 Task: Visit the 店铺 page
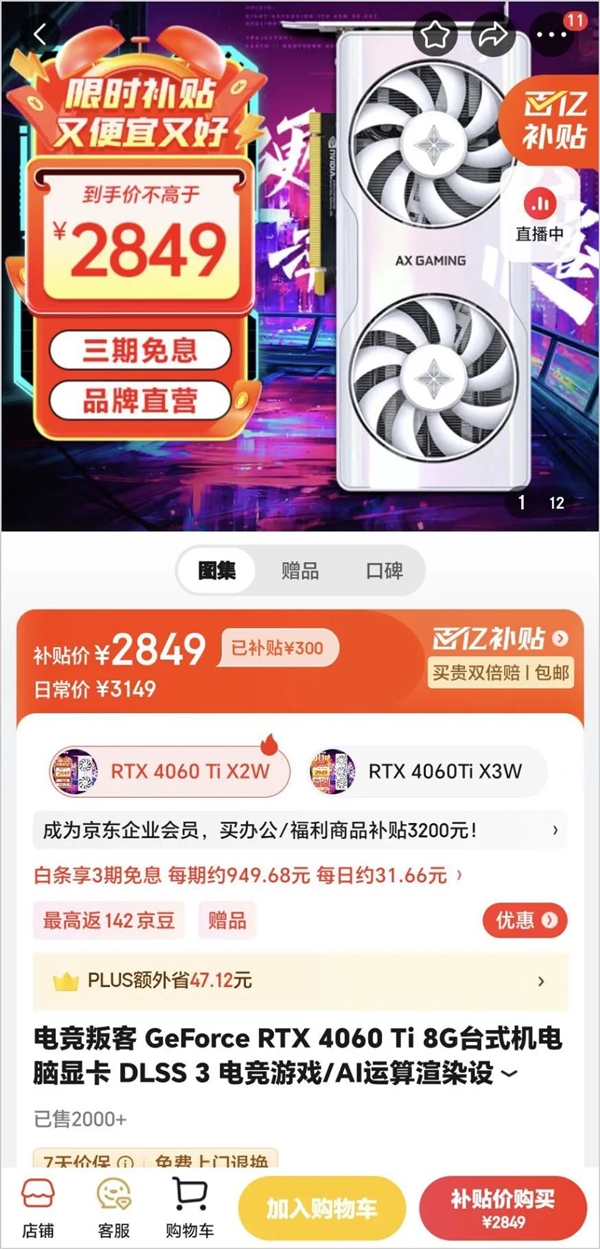coord(38,1207)
